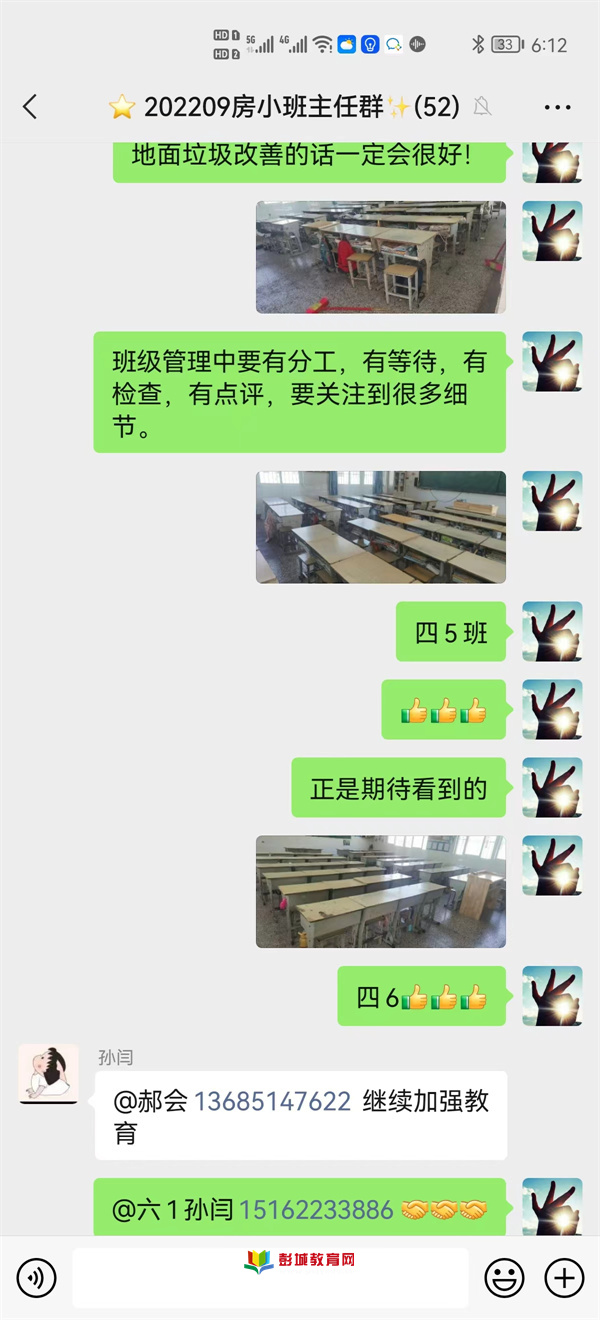Open classroom photo above the 四5班 message
Viewport: 600px width, 1320px height.
(381, 527)
